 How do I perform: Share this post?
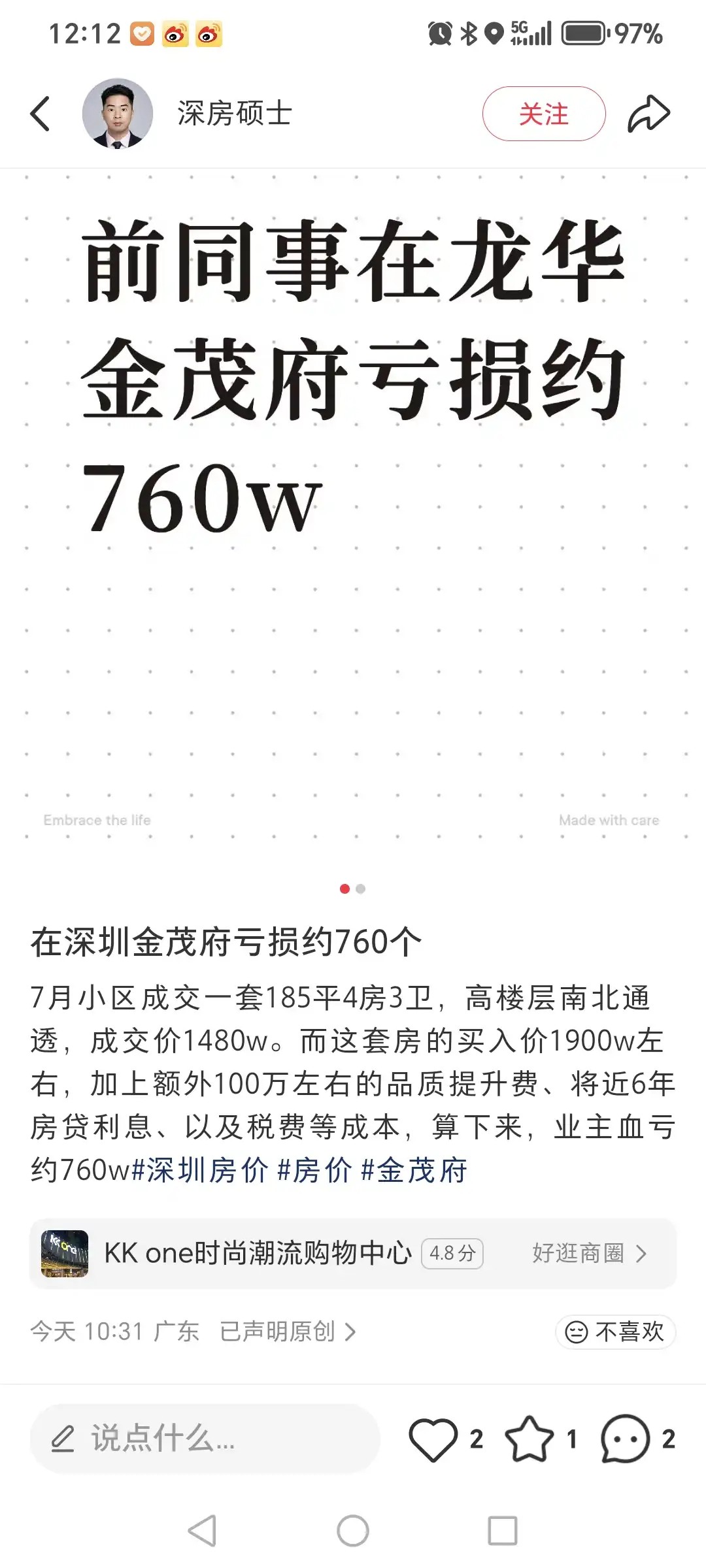648,114
